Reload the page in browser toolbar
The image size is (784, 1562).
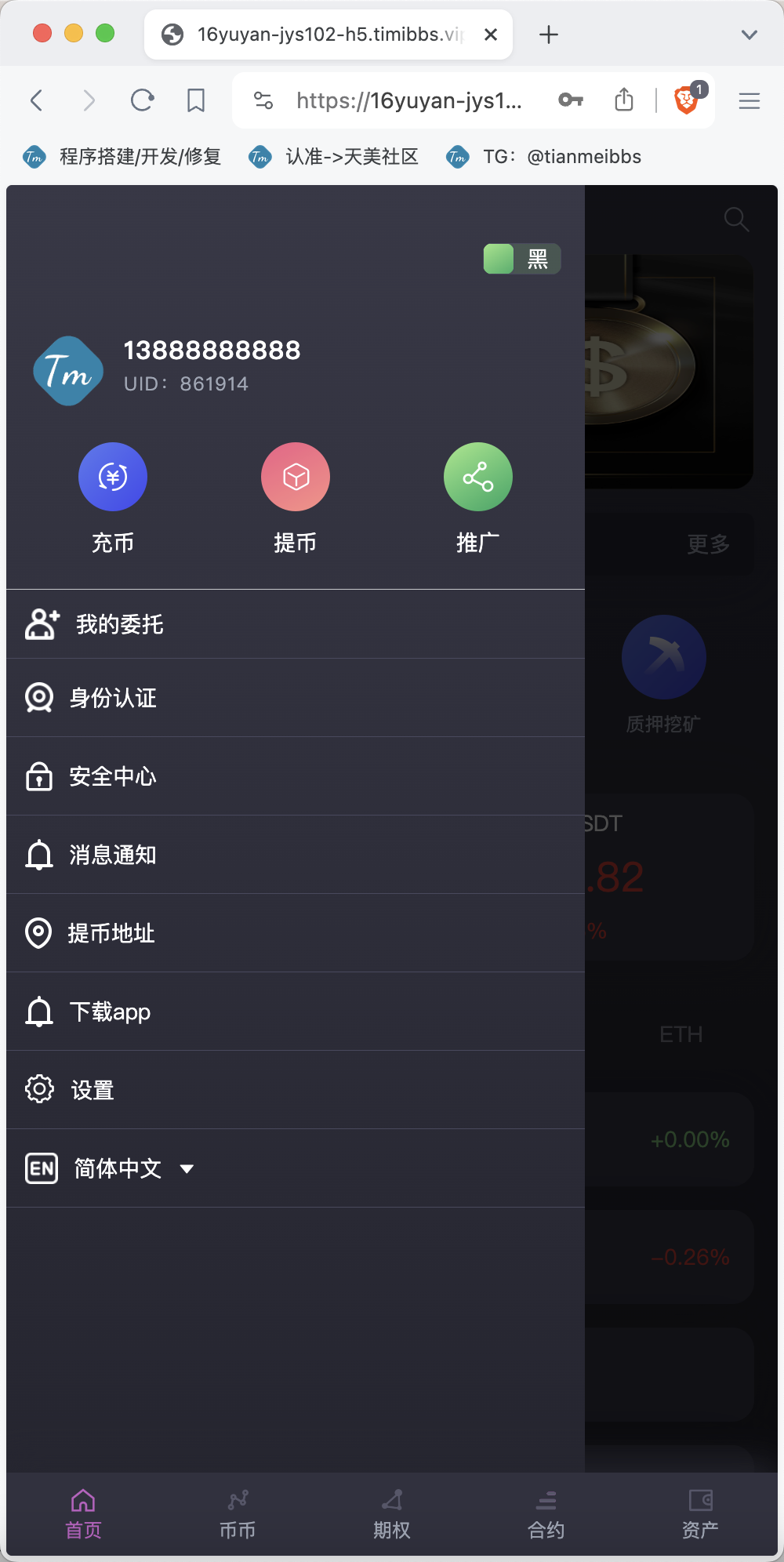point(142,100)
